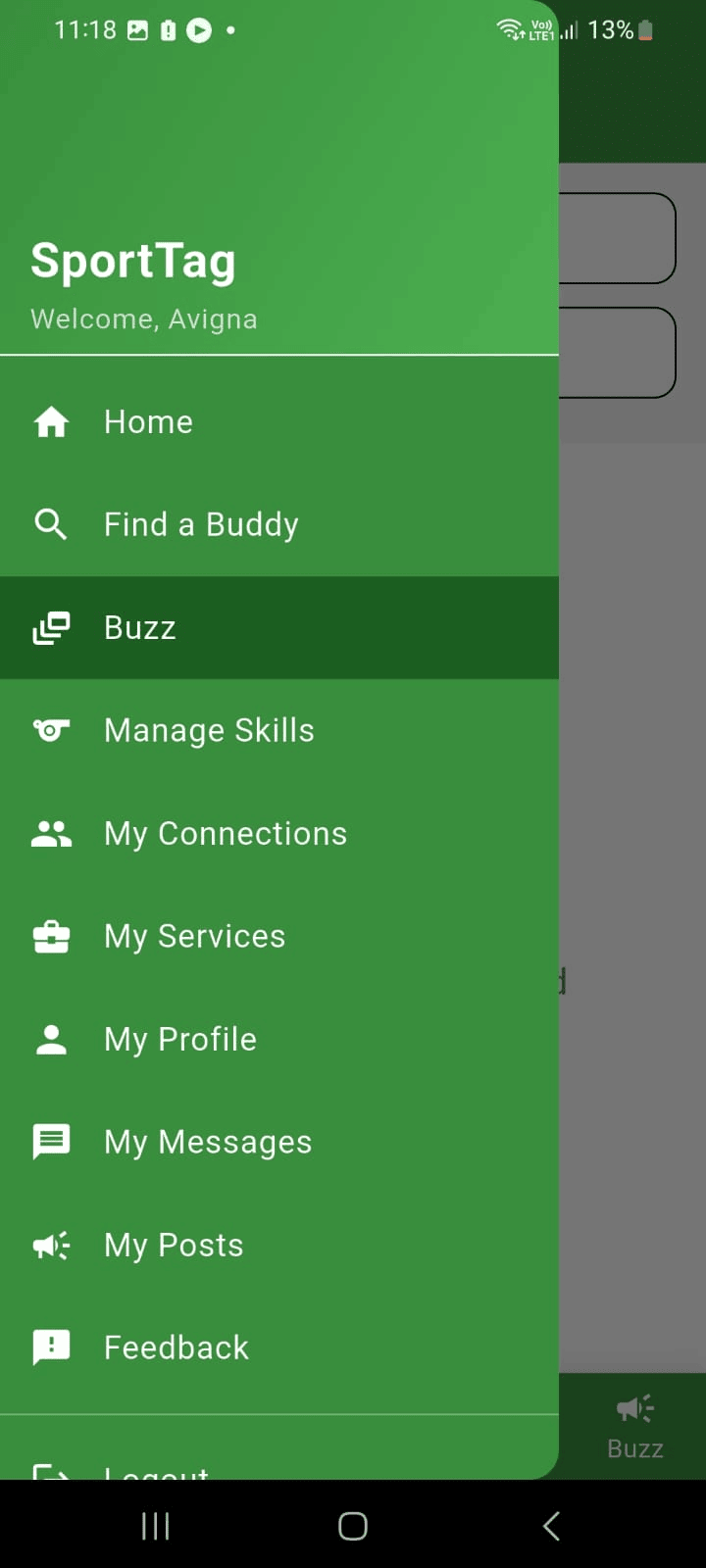Tap the Buzz megaphone icon in bottom bar
706x1568 pixels.
click(x=633, y=1407)
